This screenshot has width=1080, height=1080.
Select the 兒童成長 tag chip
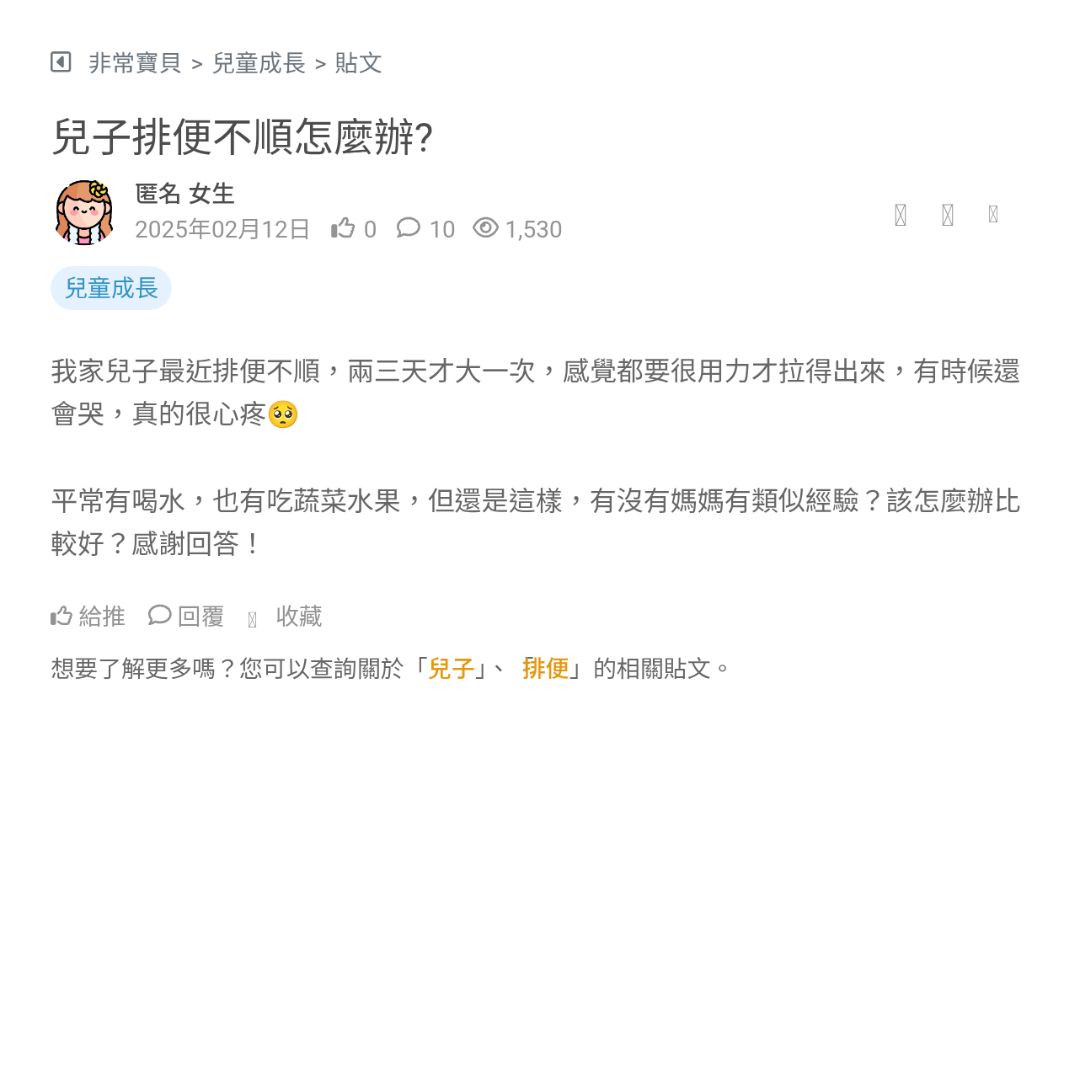(x=111, y=289)
